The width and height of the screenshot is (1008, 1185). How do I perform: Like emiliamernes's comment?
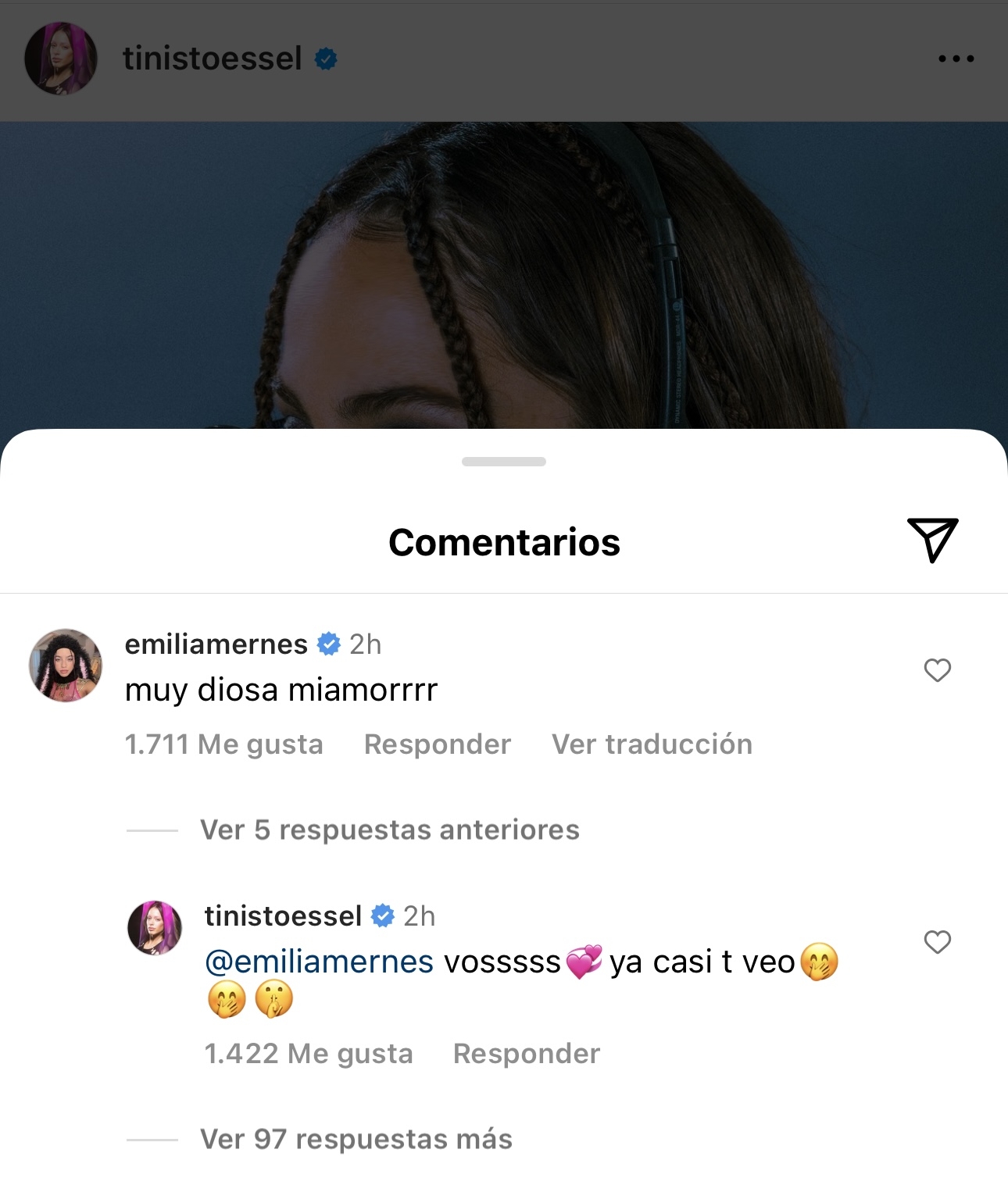pyautogui.click(x=937, y=670)
